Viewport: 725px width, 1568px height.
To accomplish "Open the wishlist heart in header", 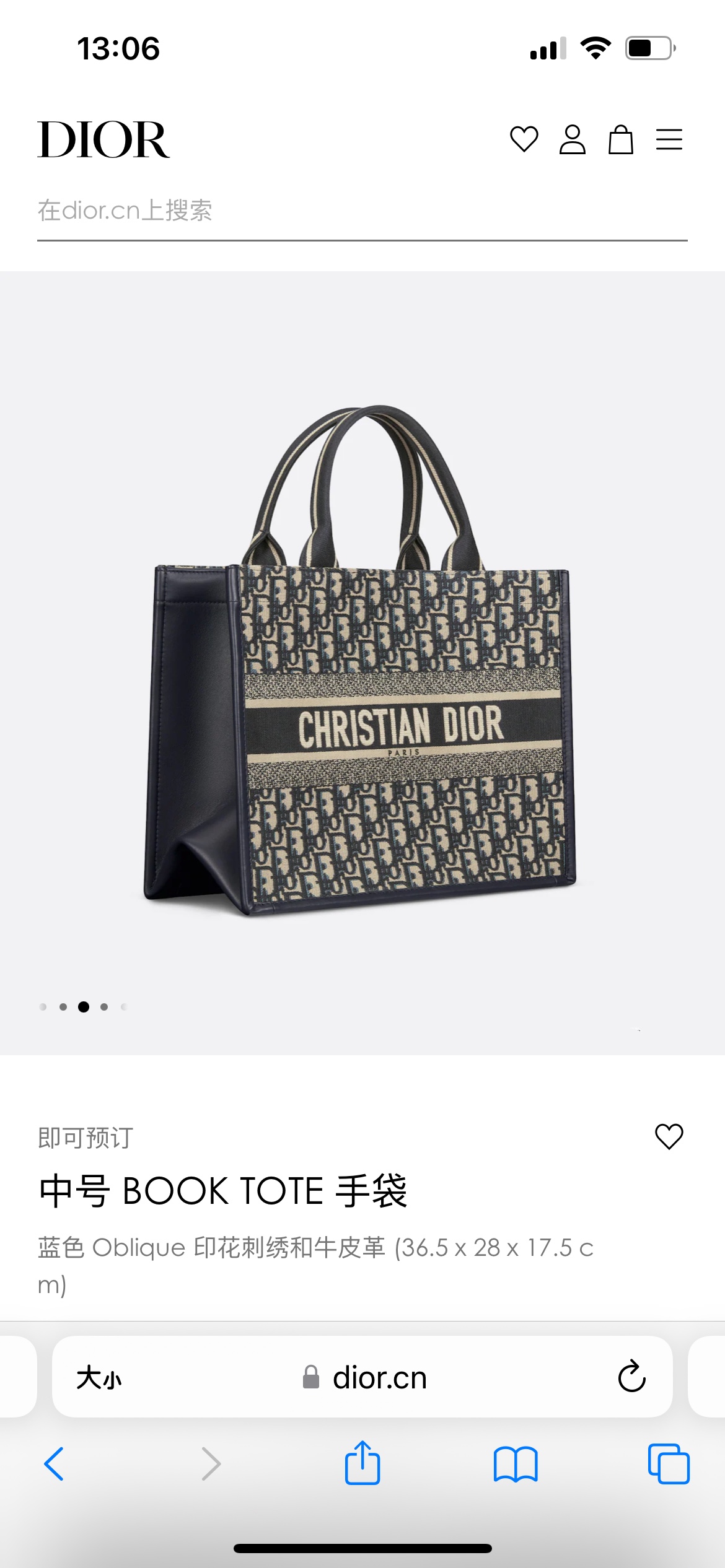I will click(x=524, y=139).
